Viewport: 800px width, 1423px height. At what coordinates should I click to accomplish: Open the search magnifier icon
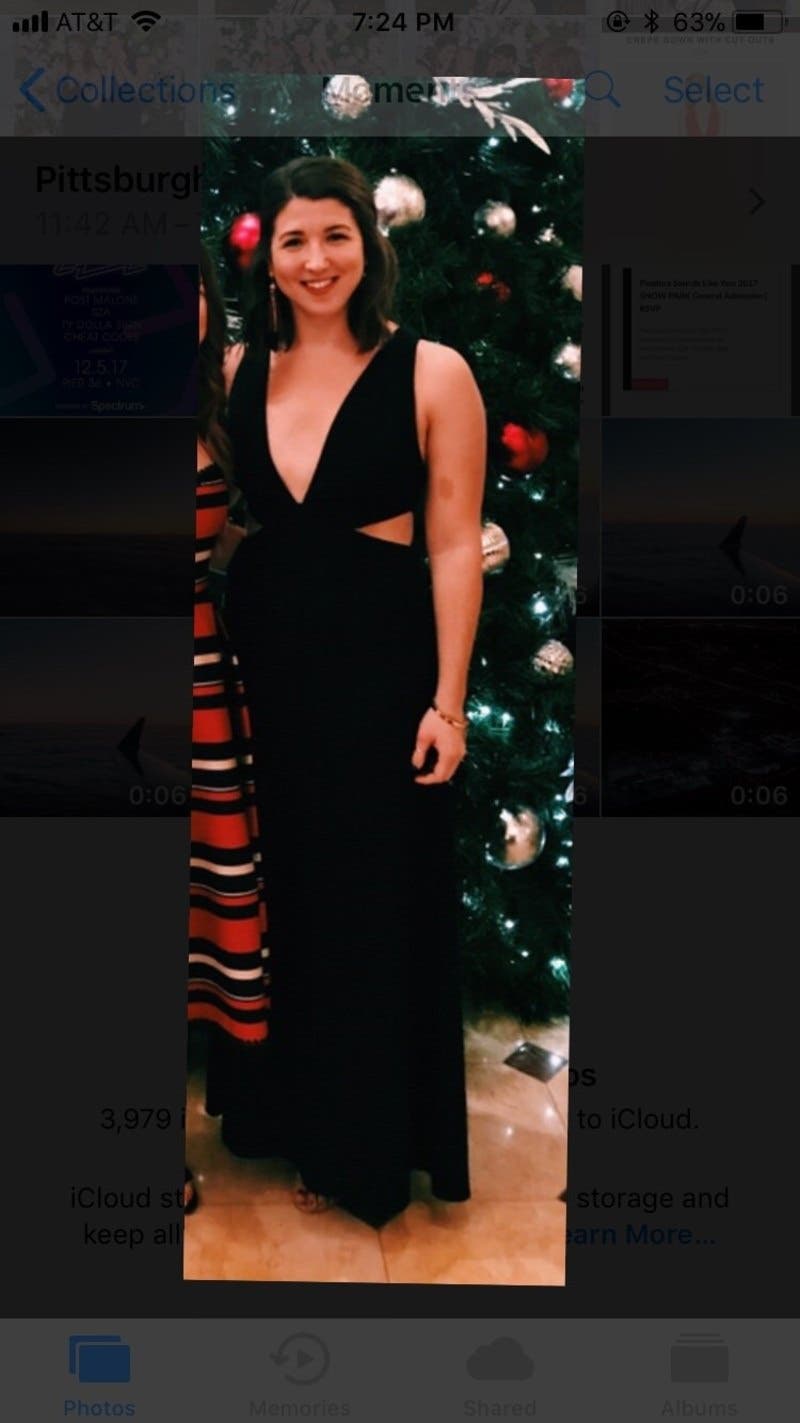(602, 90)
